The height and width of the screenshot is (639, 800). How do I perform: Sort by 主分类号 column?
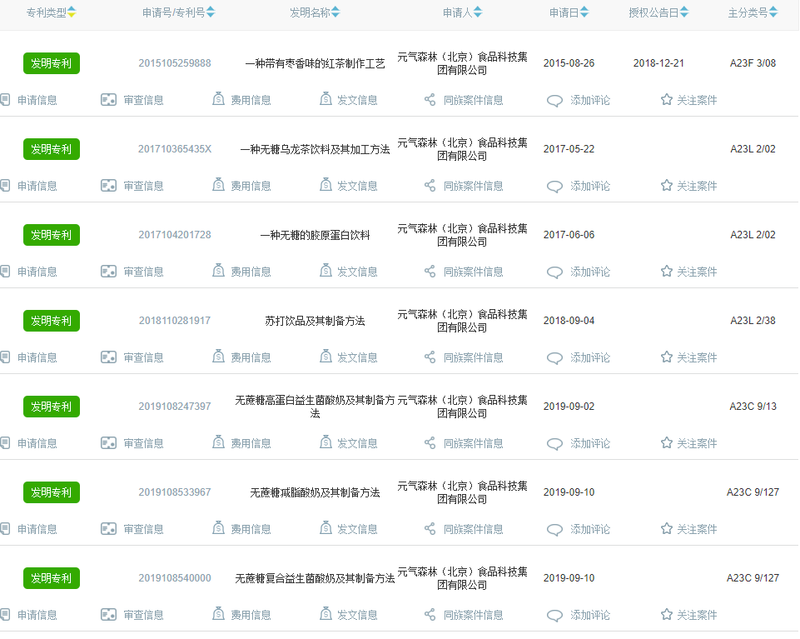point(753,13)
